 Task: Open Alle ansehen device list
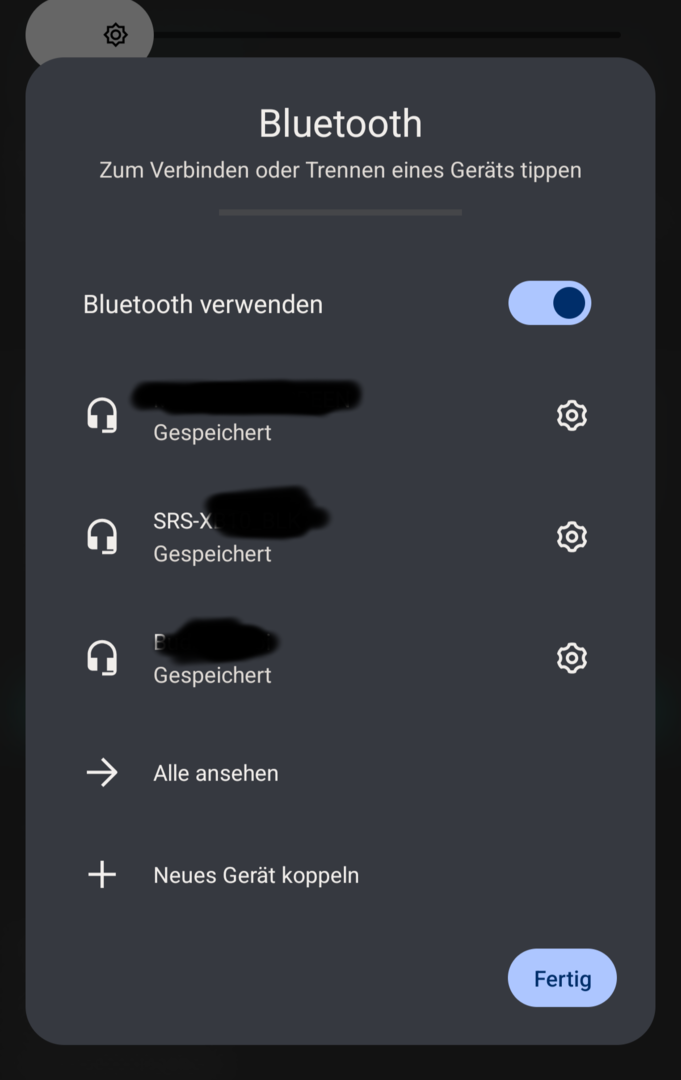[x=215, y=773]
